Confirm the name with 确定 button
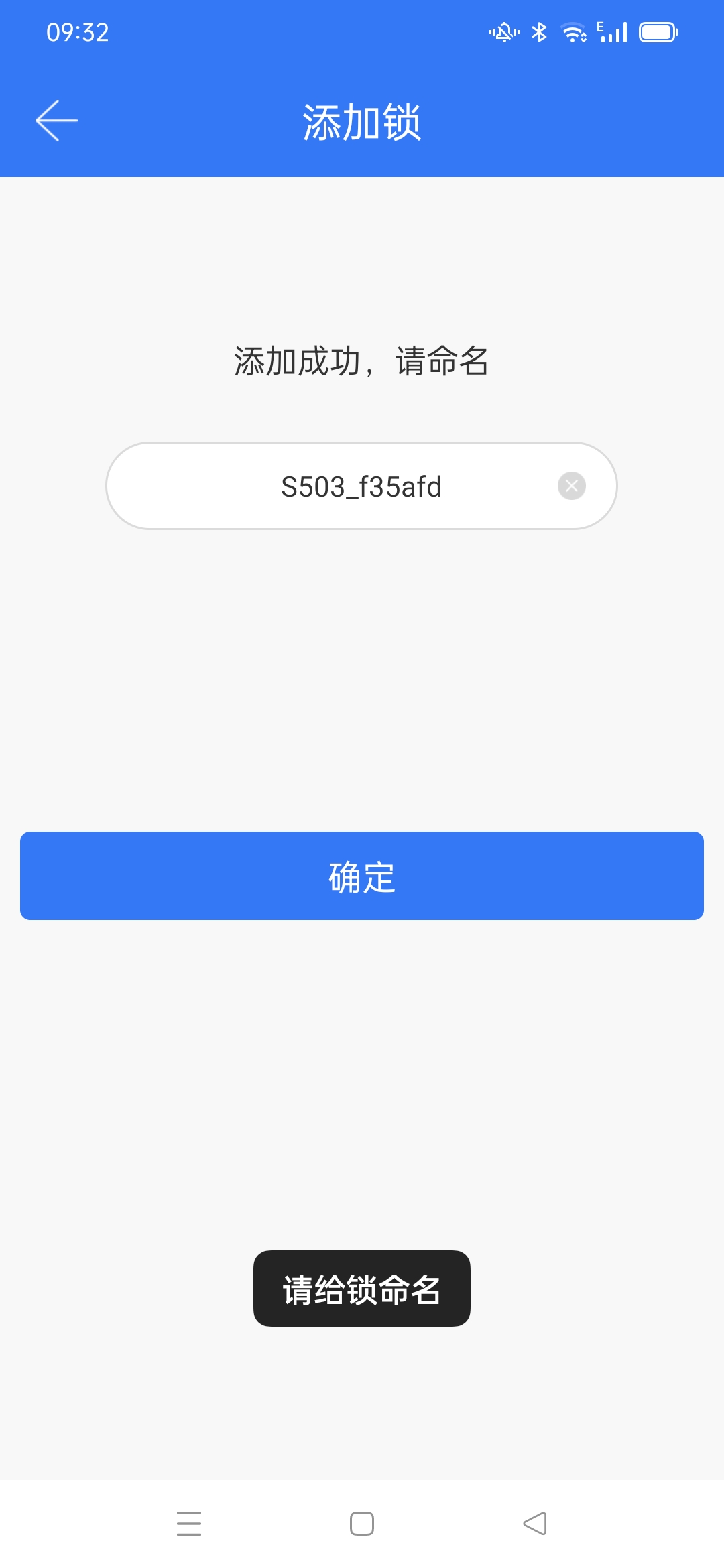Image resolution: width=724 pixels, height=1568 pixels. pos(362,876)
